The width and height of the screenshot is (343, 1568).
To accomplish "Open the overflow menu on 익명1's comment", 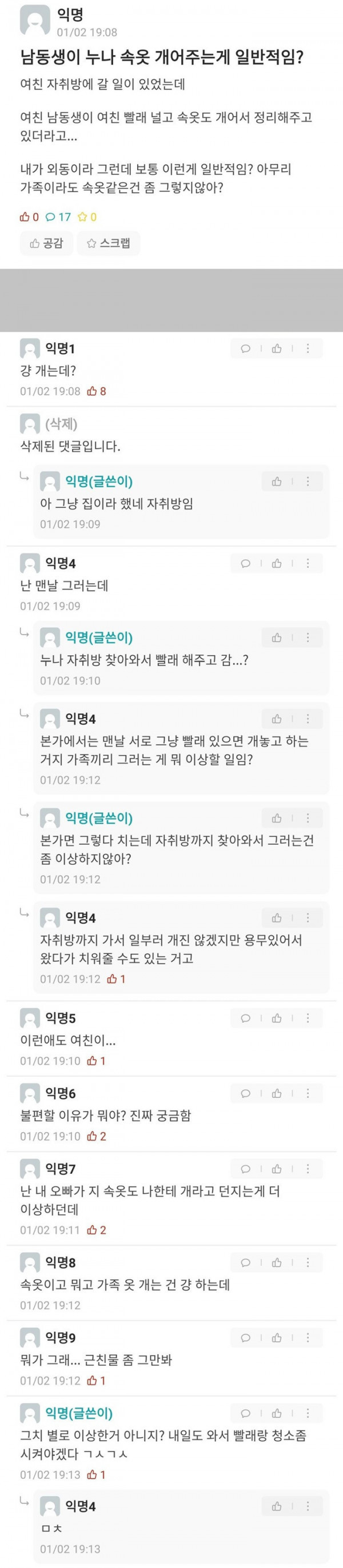I will [x=308, y=349].
